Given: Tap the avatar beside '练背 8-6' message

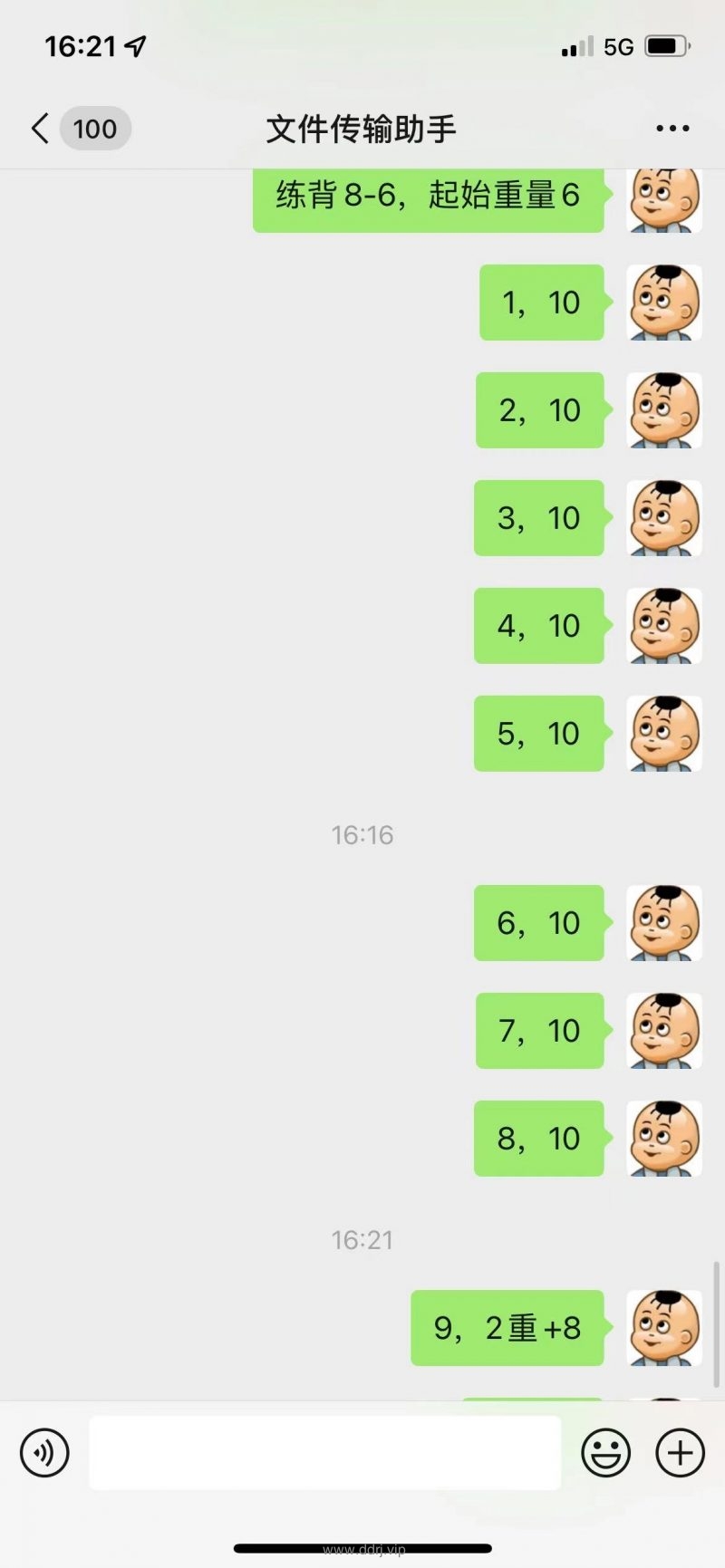Looking at the screenshot, I should (x=664, y=199).
